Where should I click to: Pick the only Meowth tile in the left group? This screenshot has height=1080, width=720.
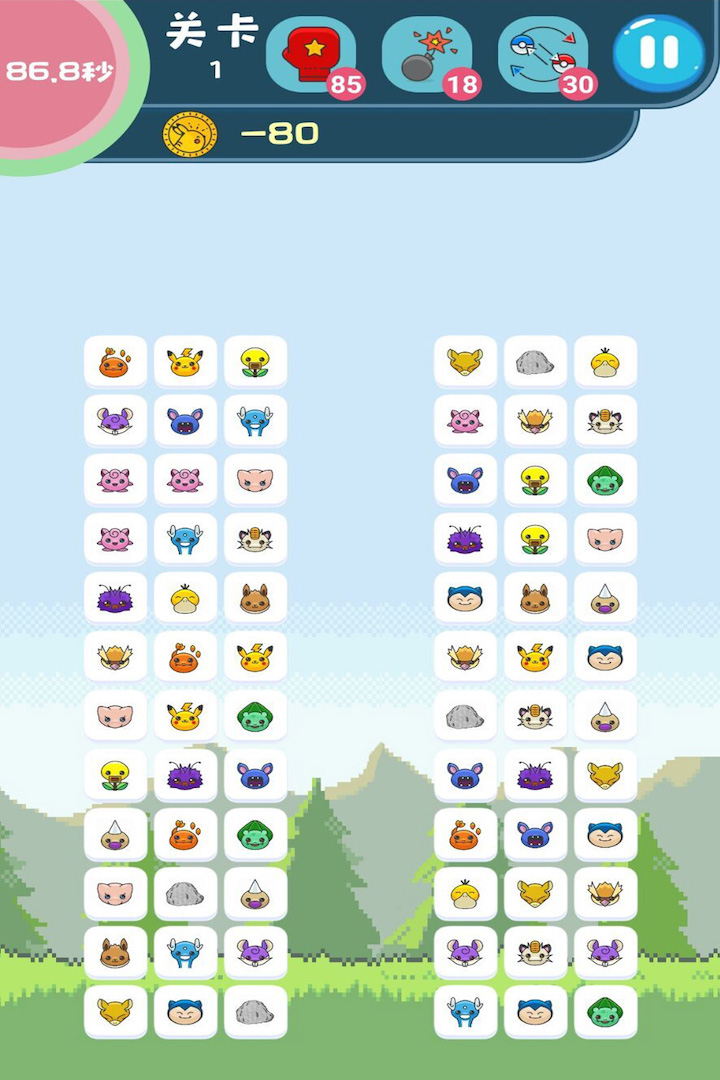(255, 539)
